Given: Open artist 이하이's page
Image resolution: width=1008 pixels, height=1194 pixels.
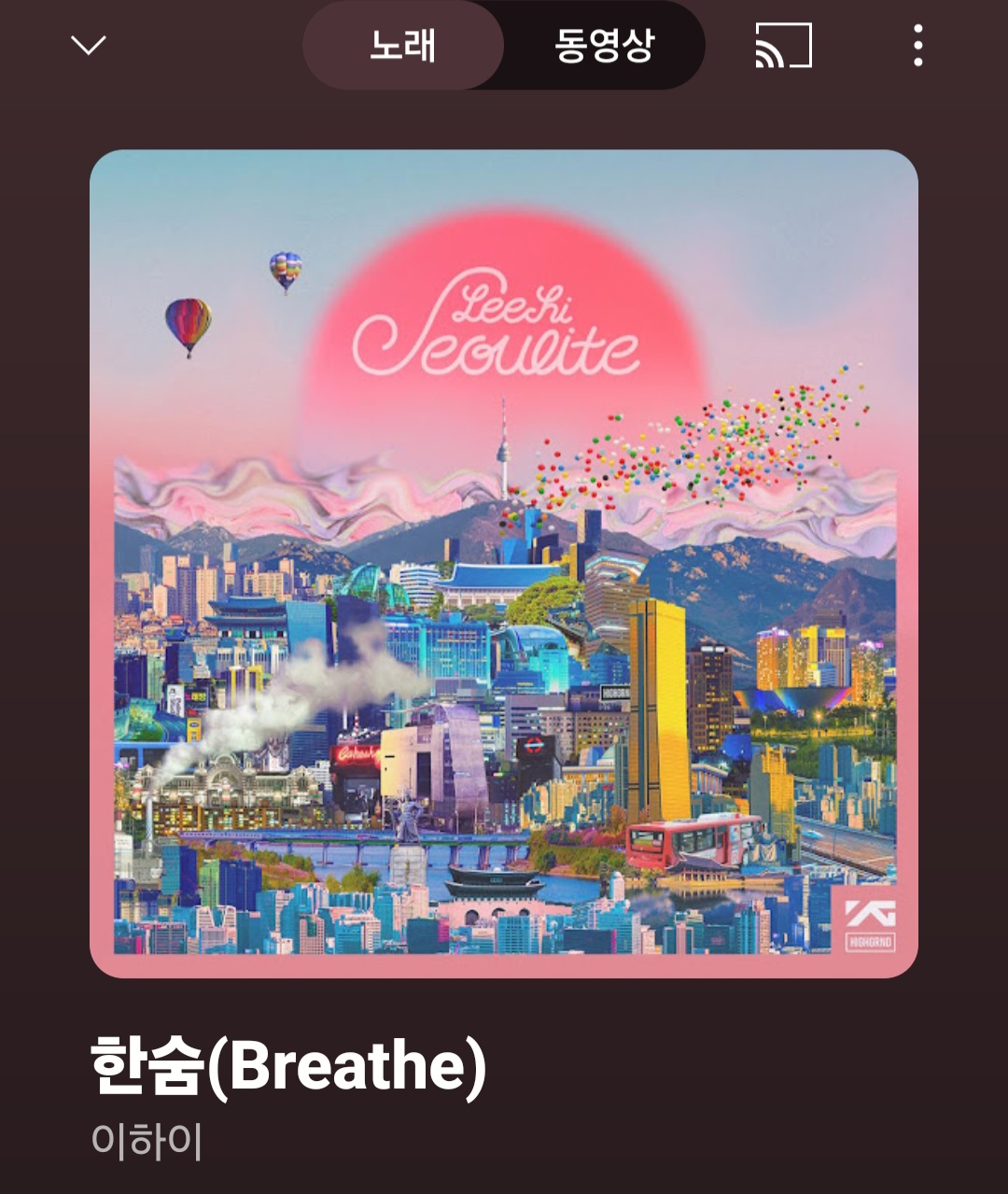Looking at the screenshot, I should [147, 1141].
